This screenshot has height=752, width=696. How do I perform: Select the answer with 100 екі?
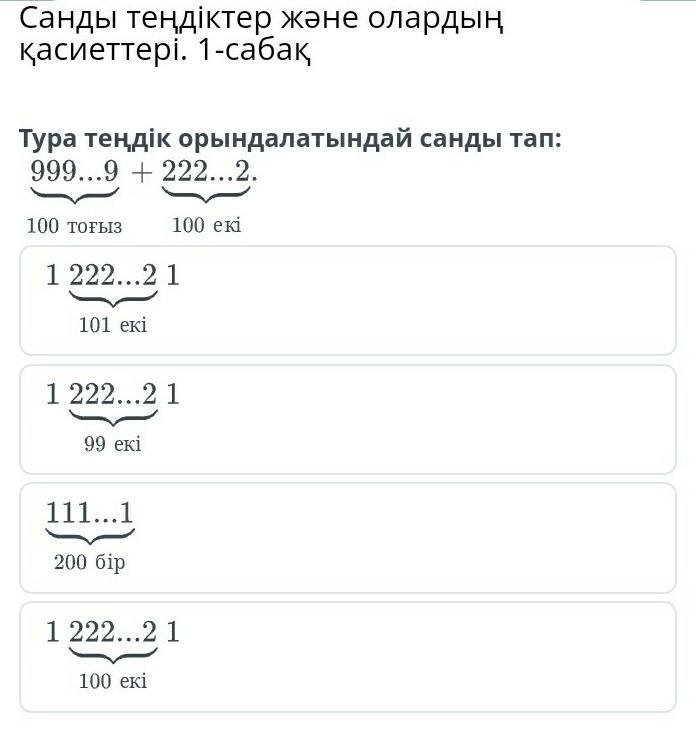348,656
